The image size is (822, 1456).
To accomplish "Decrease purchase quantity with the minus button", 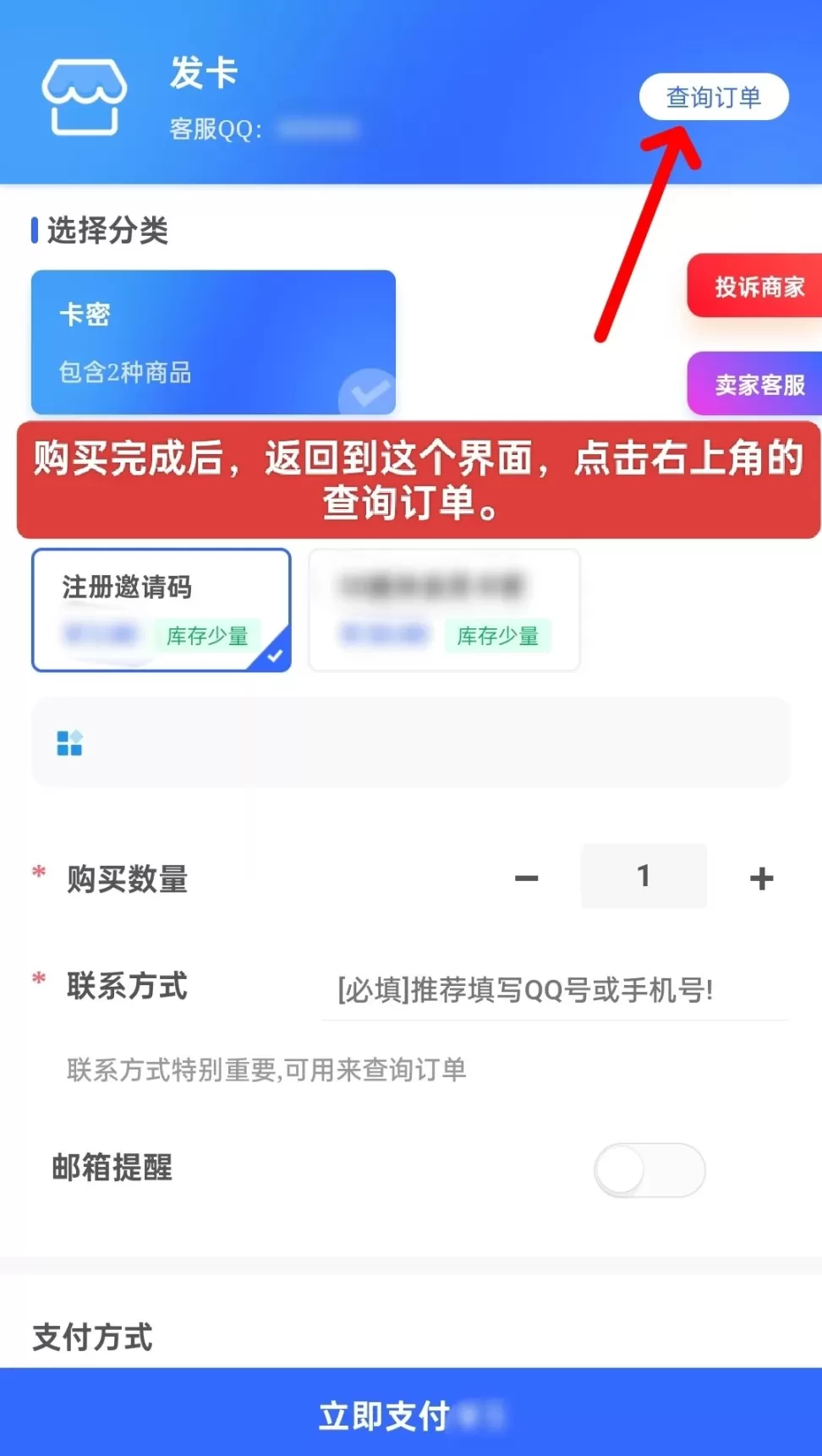I will [526, 878].
